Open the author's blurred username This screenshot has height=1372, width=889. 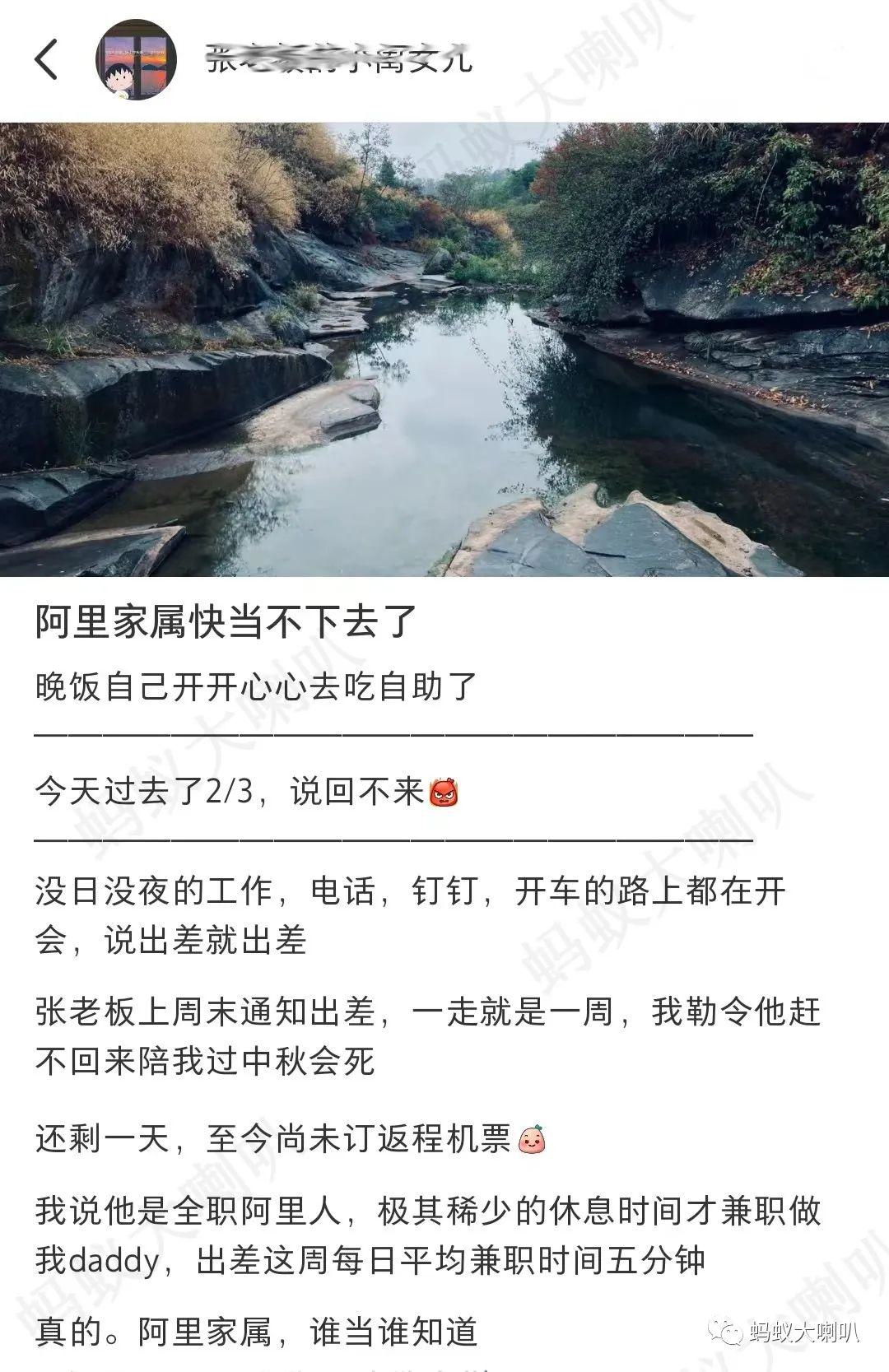tap(338, 60)
